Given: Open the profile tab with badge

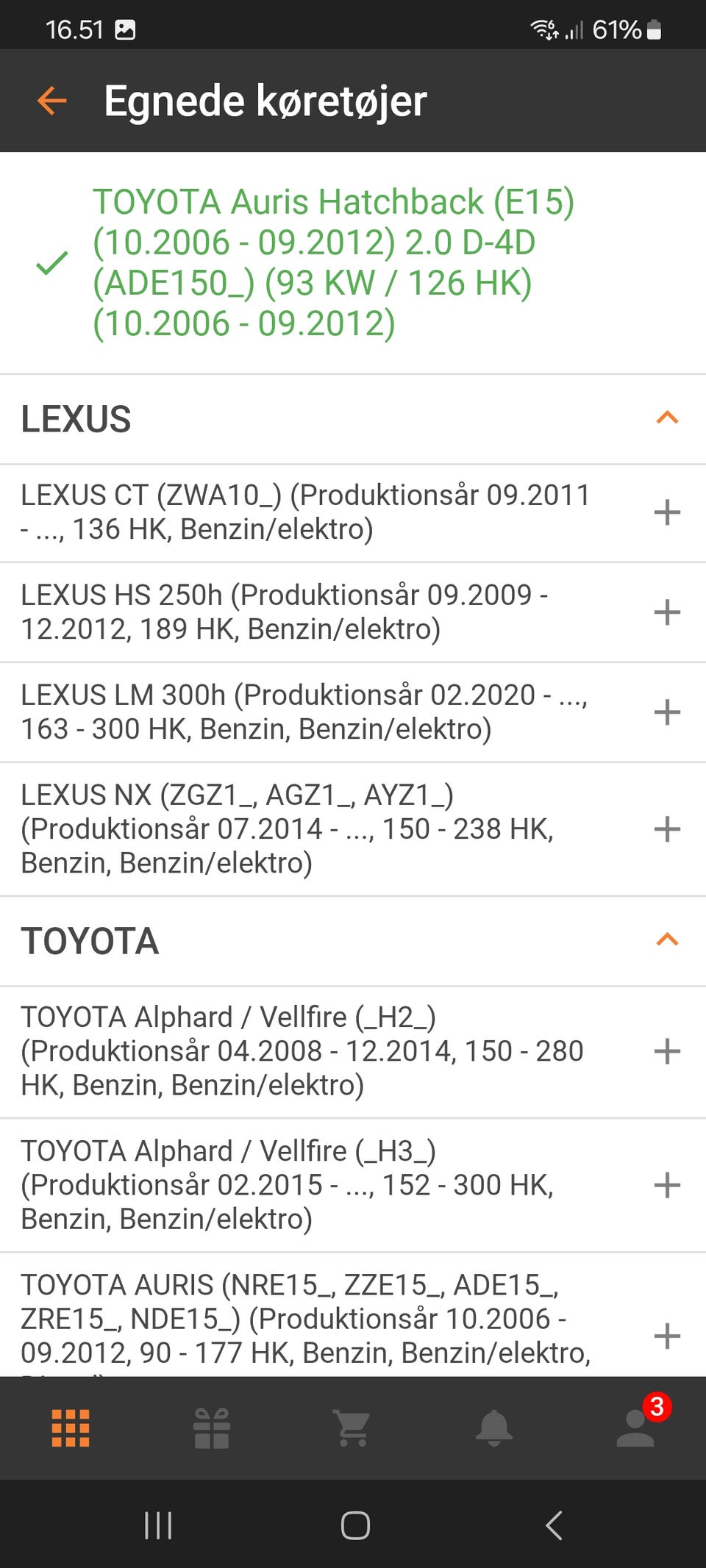Looking at the screenshot, I should [635, 1428].
